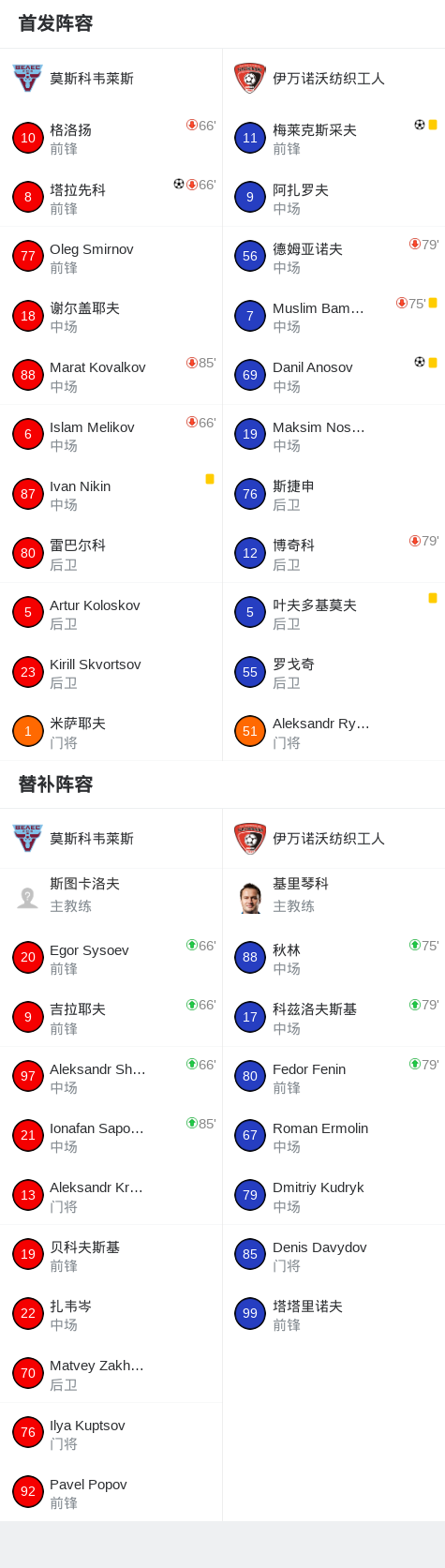View 梅莱克采夫 number 11 profile
This screenshot has width=445, height=1568.
point(334,138)
